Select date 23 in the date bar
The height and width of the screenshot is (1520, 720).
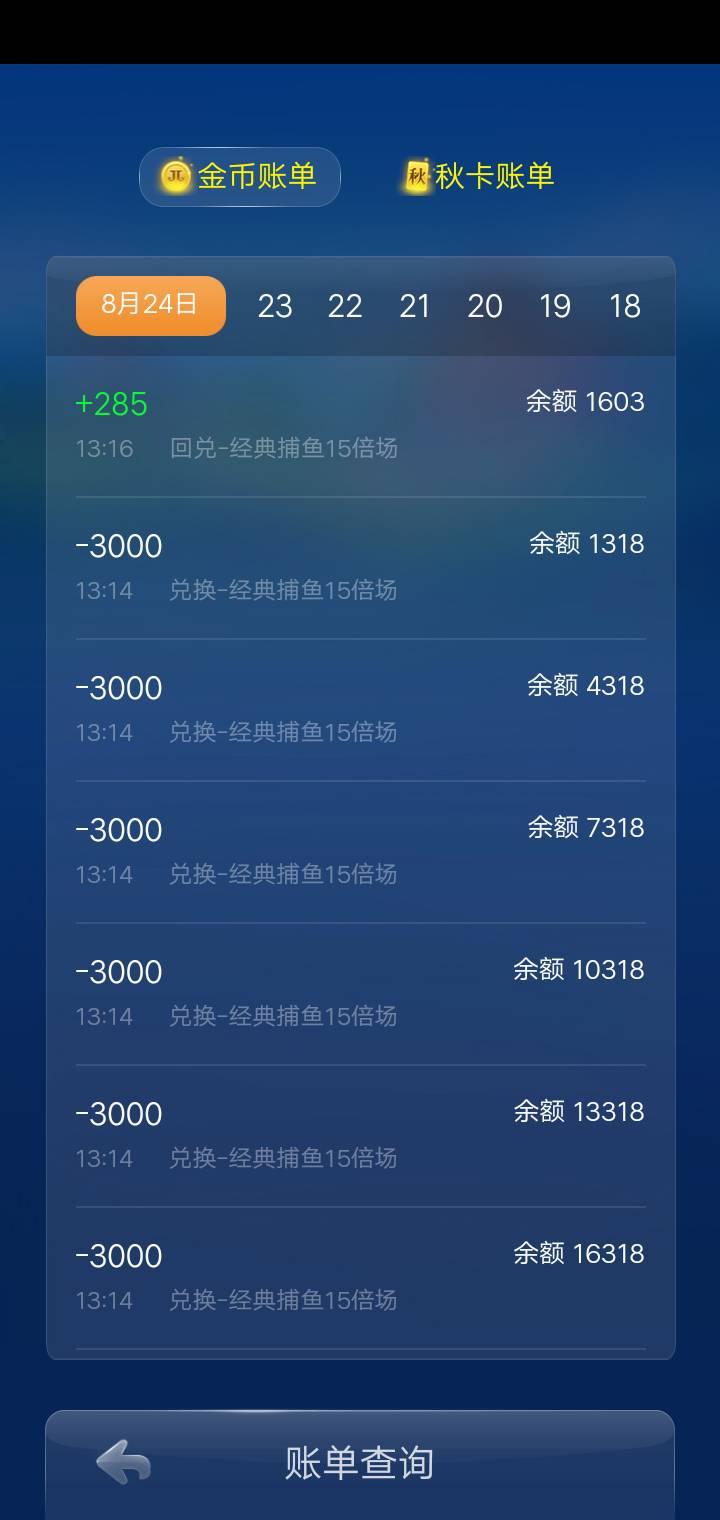tap(277, 306)
